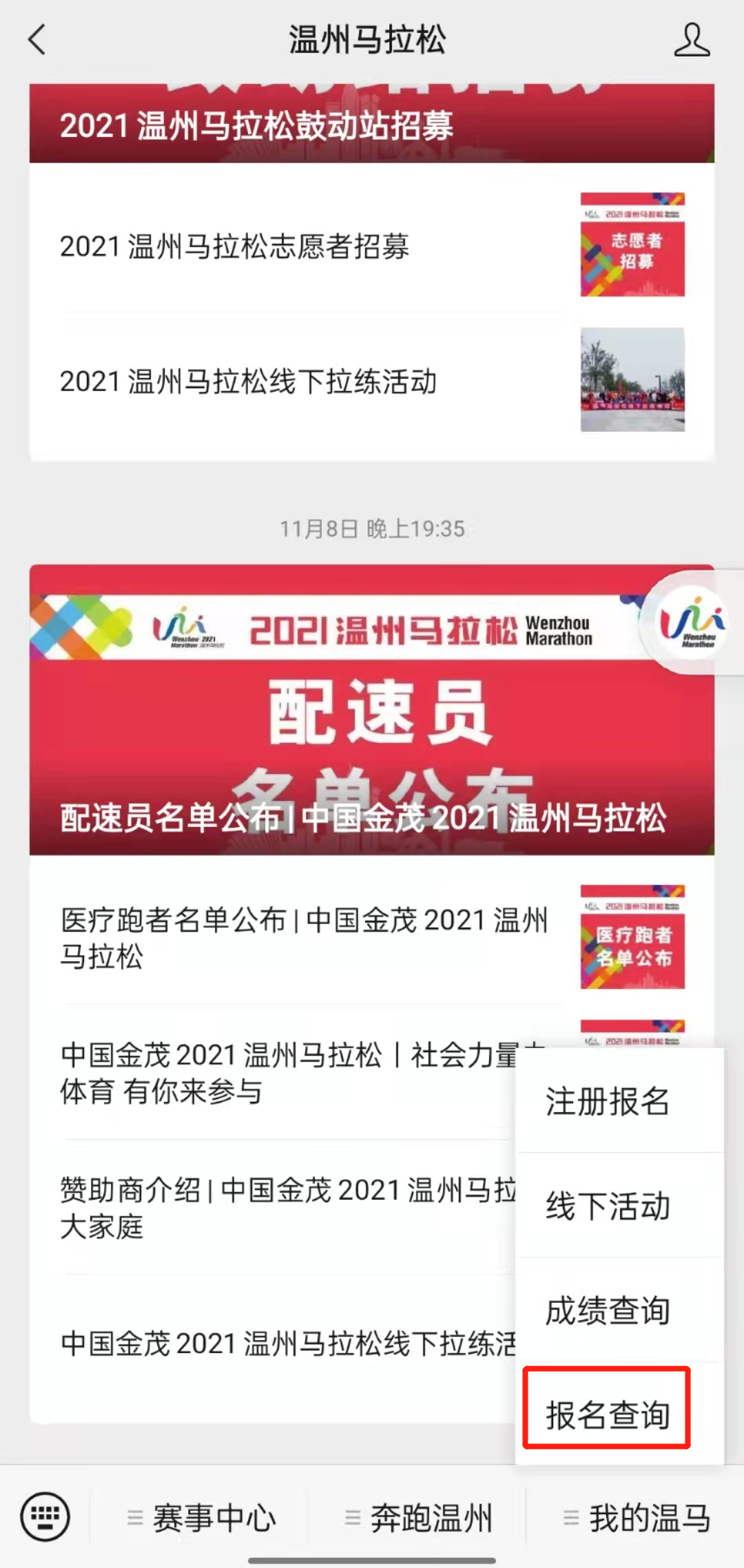This screenshot has width=744, height=1568.
Task: Open 社会力量办体育 有你来参与 article
Action: click(x=276, y=1073)
